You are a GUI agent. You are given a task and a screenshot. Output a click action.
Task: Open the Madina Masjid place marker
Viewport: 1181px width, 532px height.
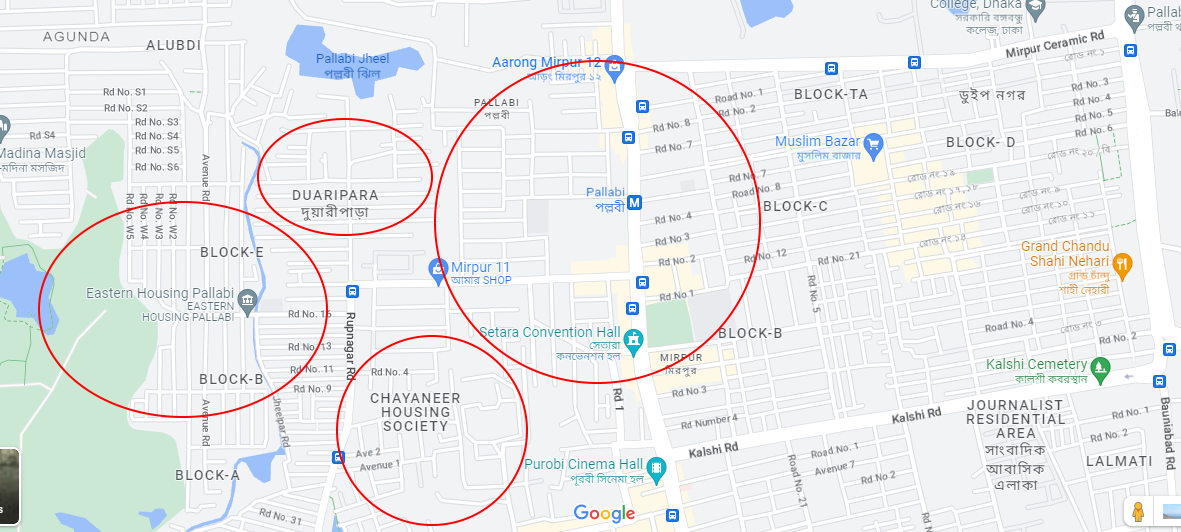pyautogui.click(x=3, y=127)
